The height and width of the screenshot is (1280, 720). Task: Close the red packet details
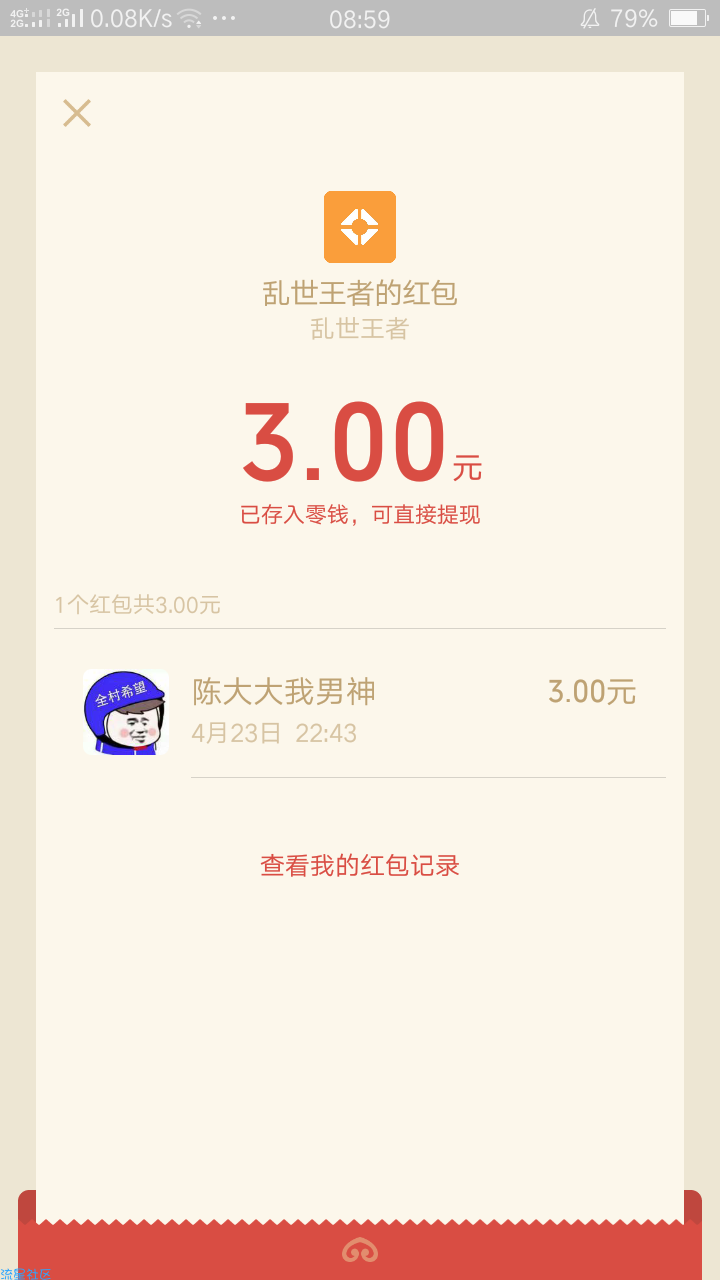tap(77, 113)
